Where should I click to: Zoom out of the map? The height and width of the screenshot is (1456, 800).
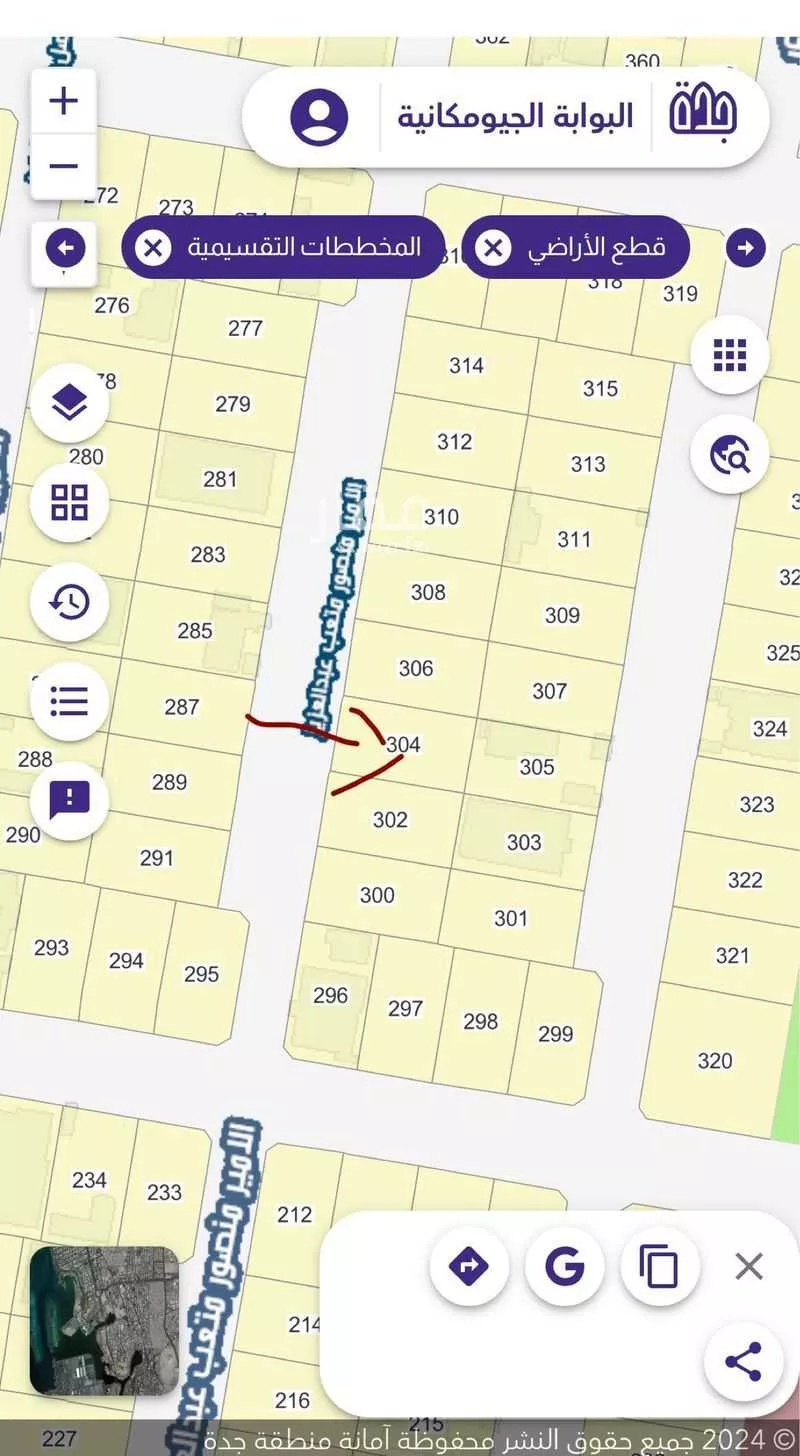tap(64, 166)
